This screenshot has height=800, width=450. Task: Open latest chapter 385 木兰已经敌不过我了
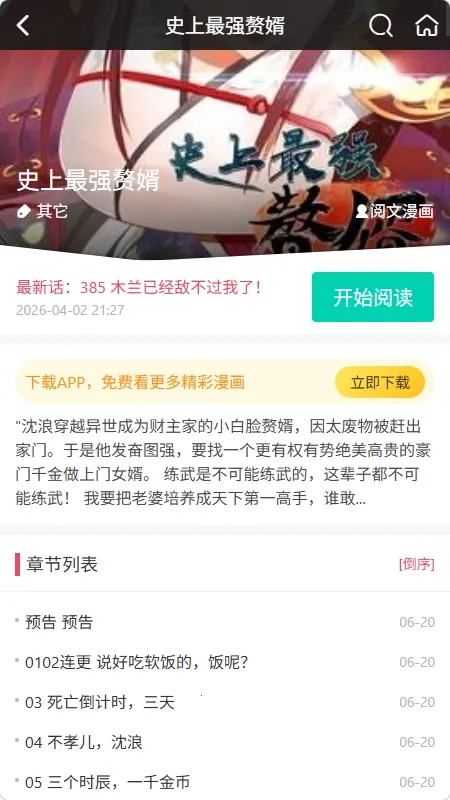tap(139, 288)
